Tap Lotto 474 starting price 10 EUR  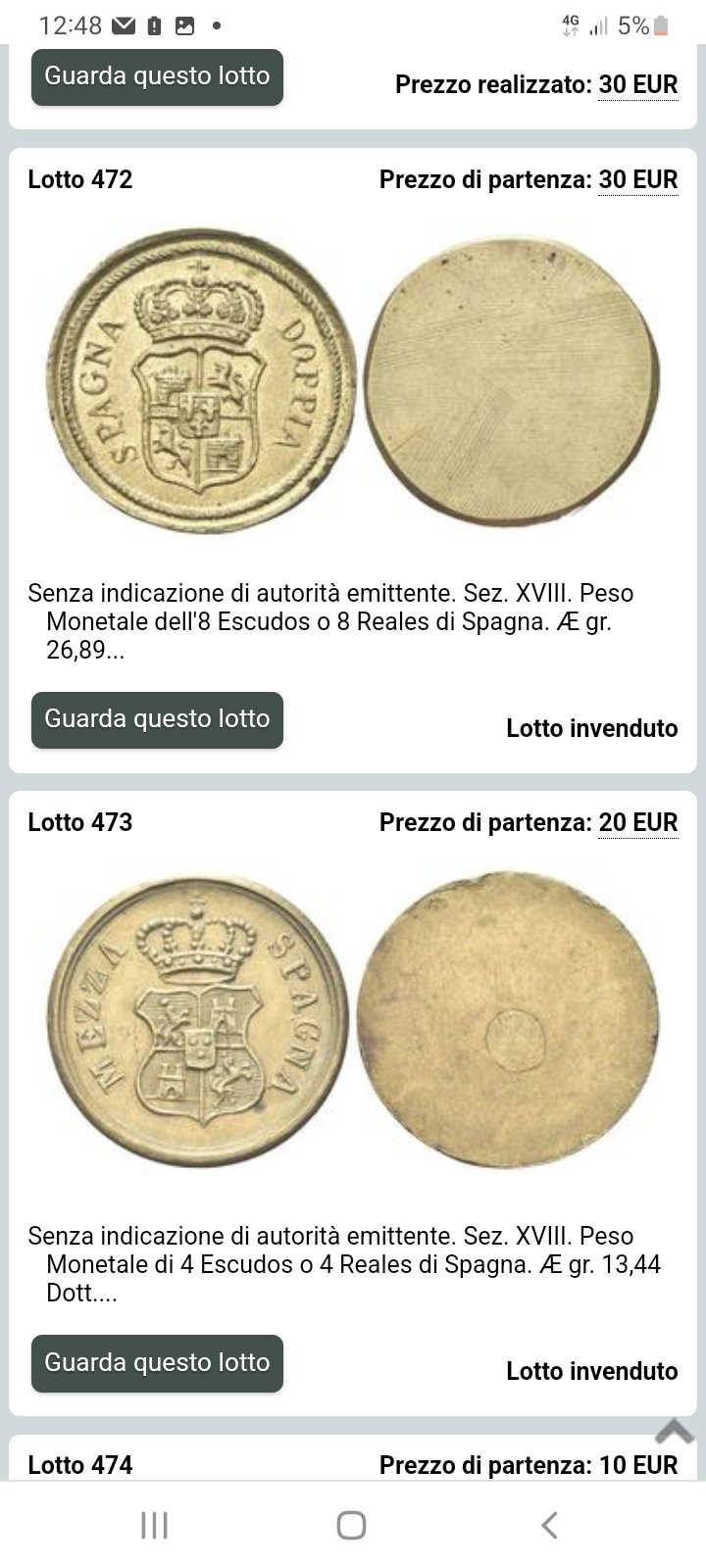click(x=638, y=1466)
